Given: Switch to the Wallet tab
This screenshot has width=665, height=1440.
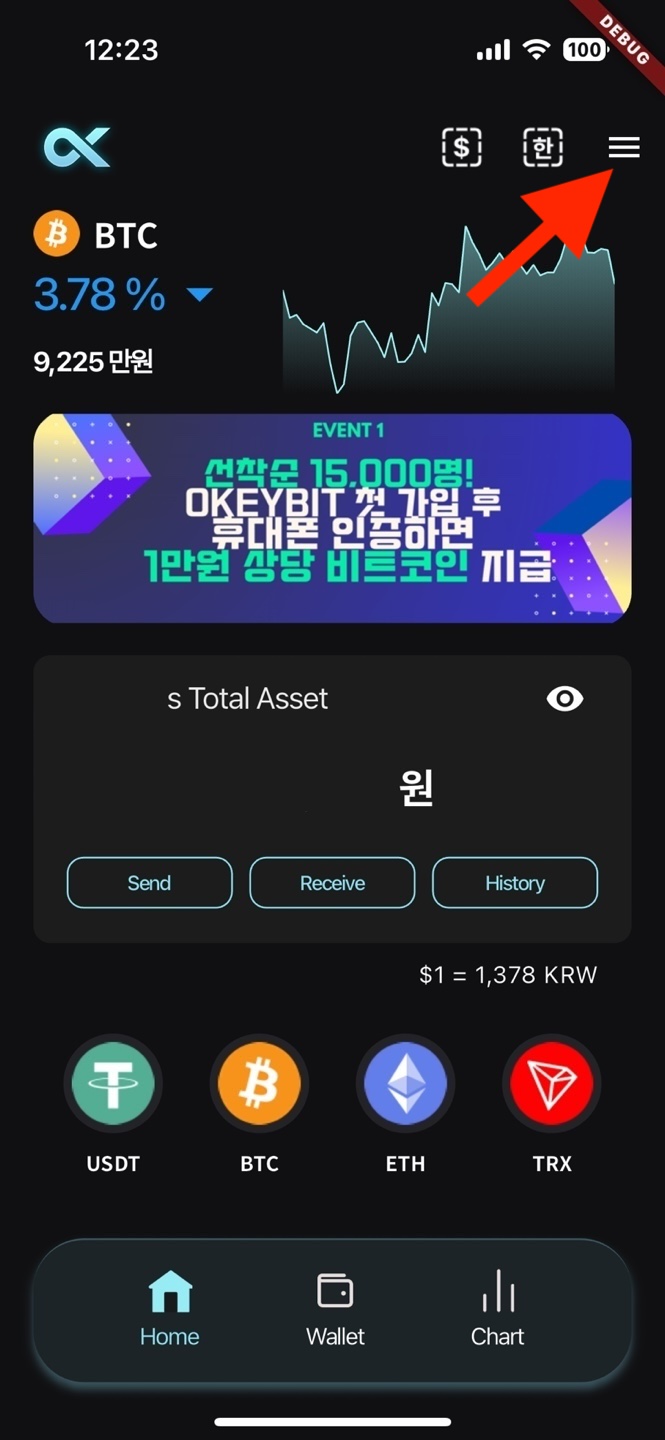Looking at the screenshot, I should 335,1310.
